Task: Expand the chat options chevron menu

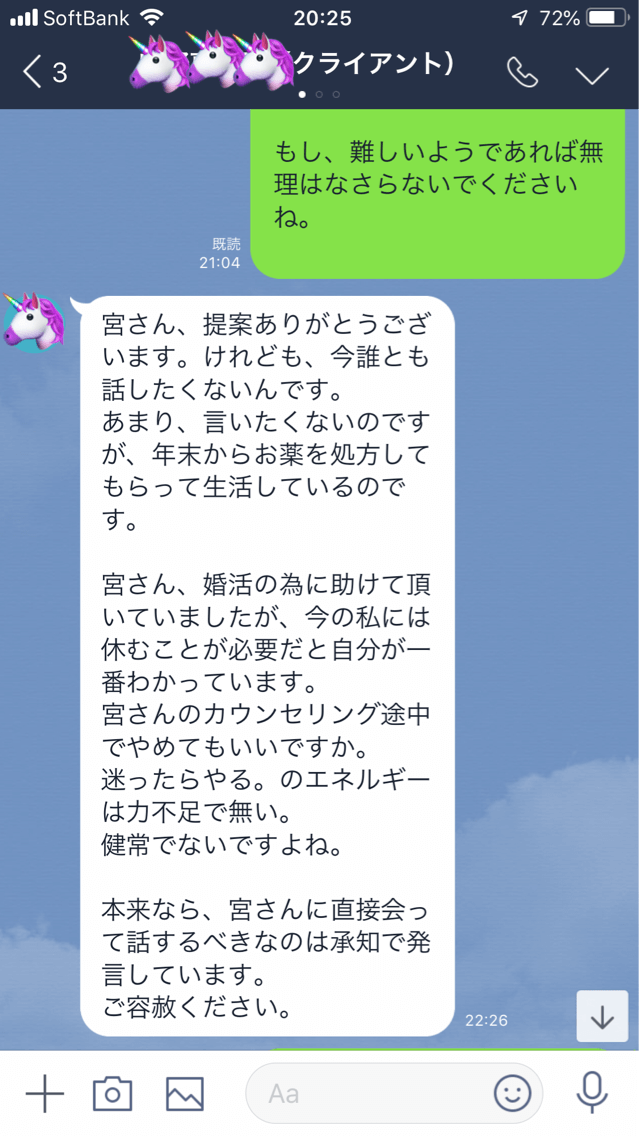Action: tap(592, 74)
